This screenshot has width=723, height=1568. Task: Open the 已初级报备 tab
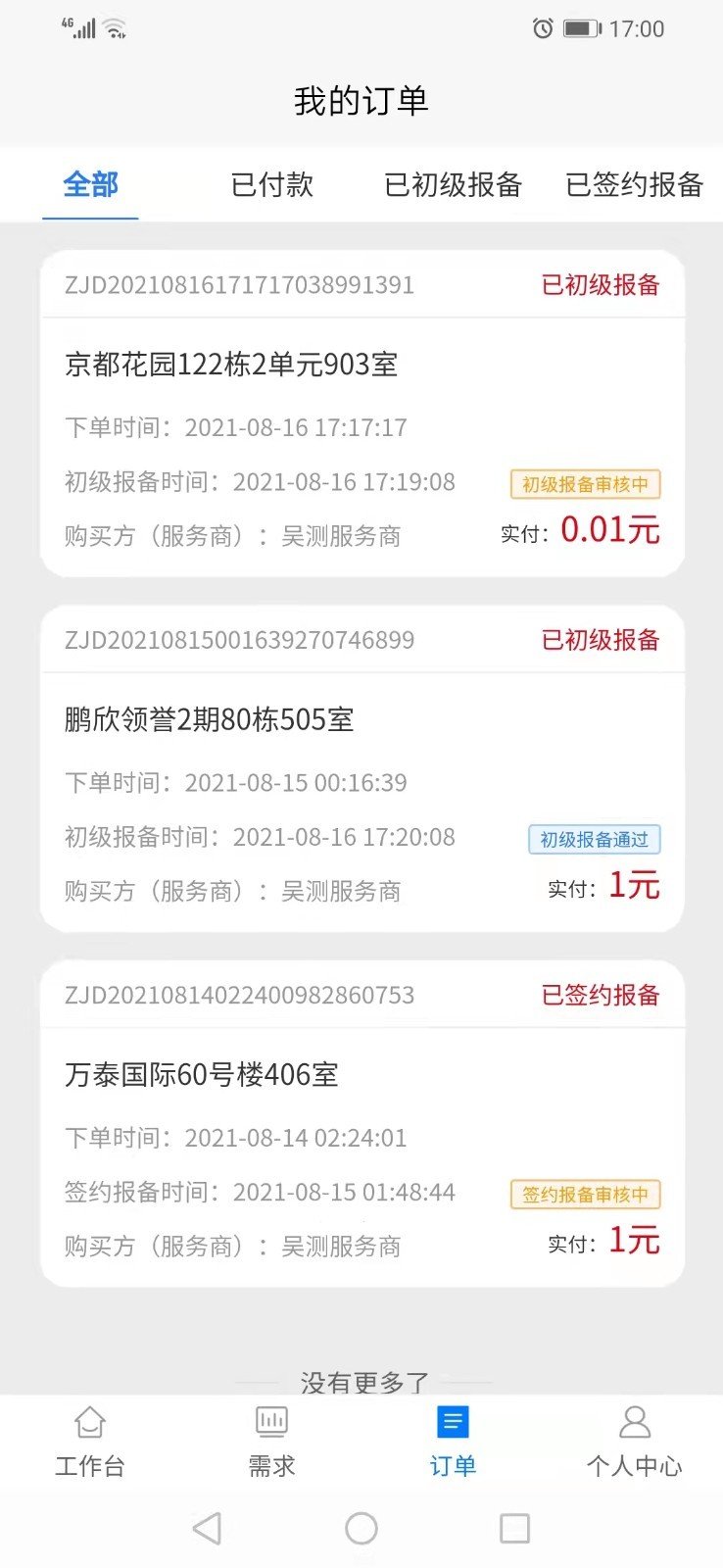click(x=452, y=185)
